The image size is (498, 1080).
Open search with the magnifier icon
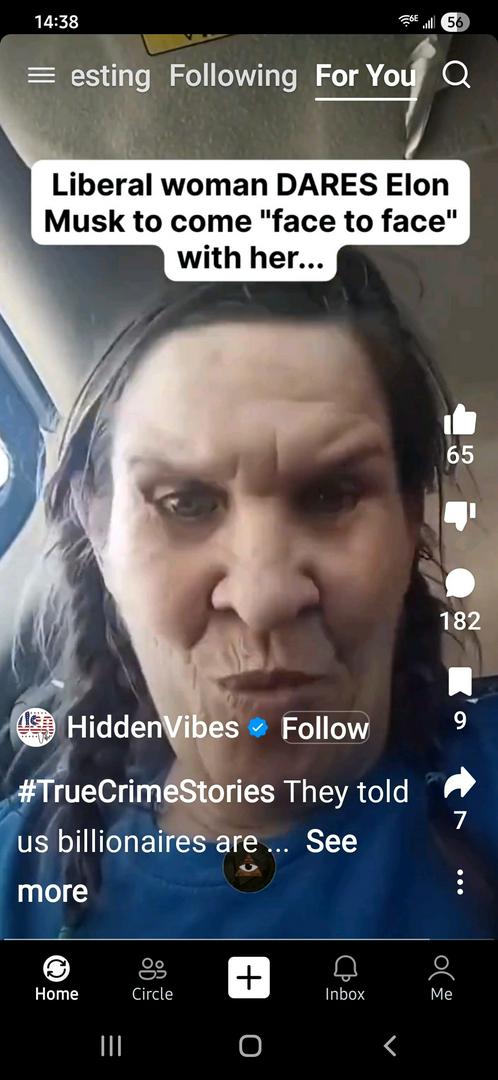[456, 76]
